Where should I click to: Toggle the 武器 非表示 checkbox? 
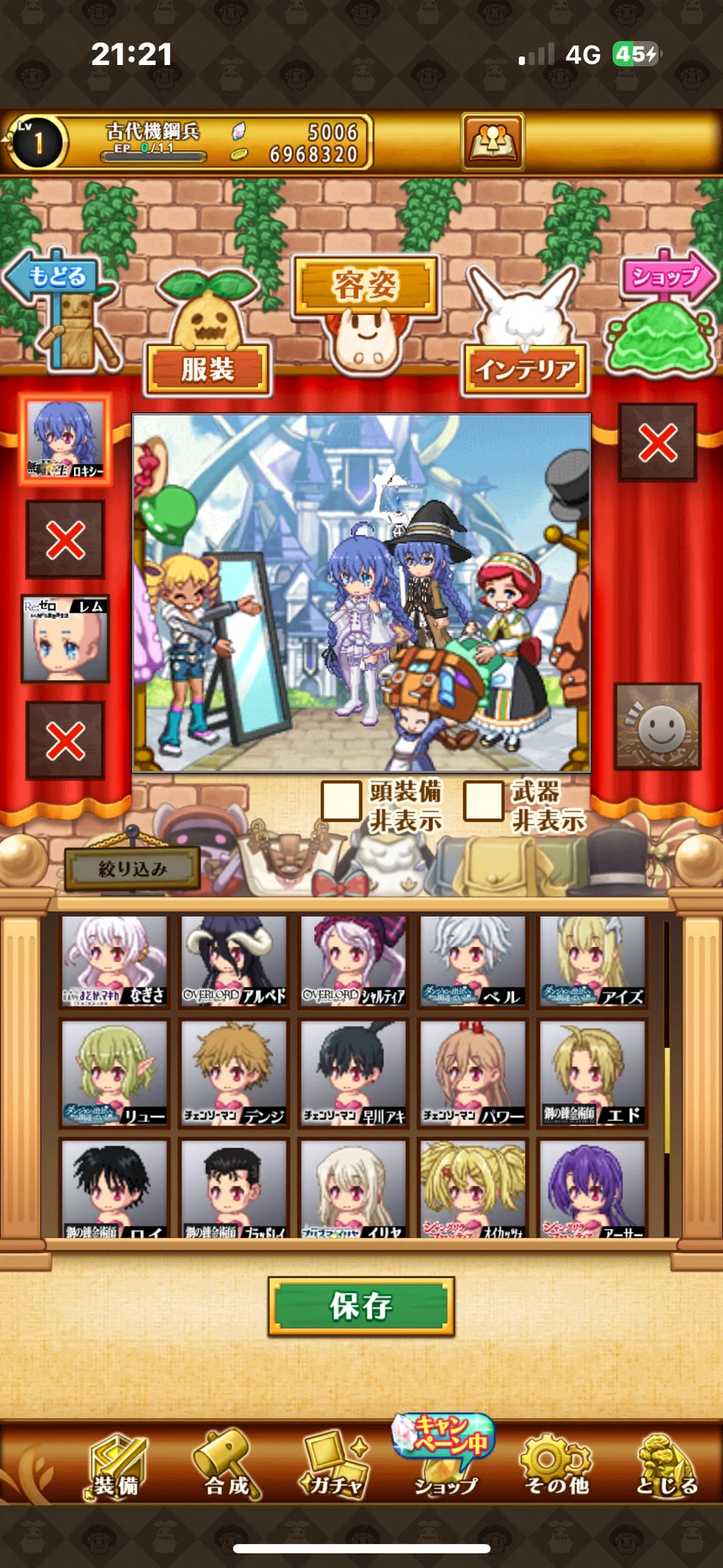(484, 800)
